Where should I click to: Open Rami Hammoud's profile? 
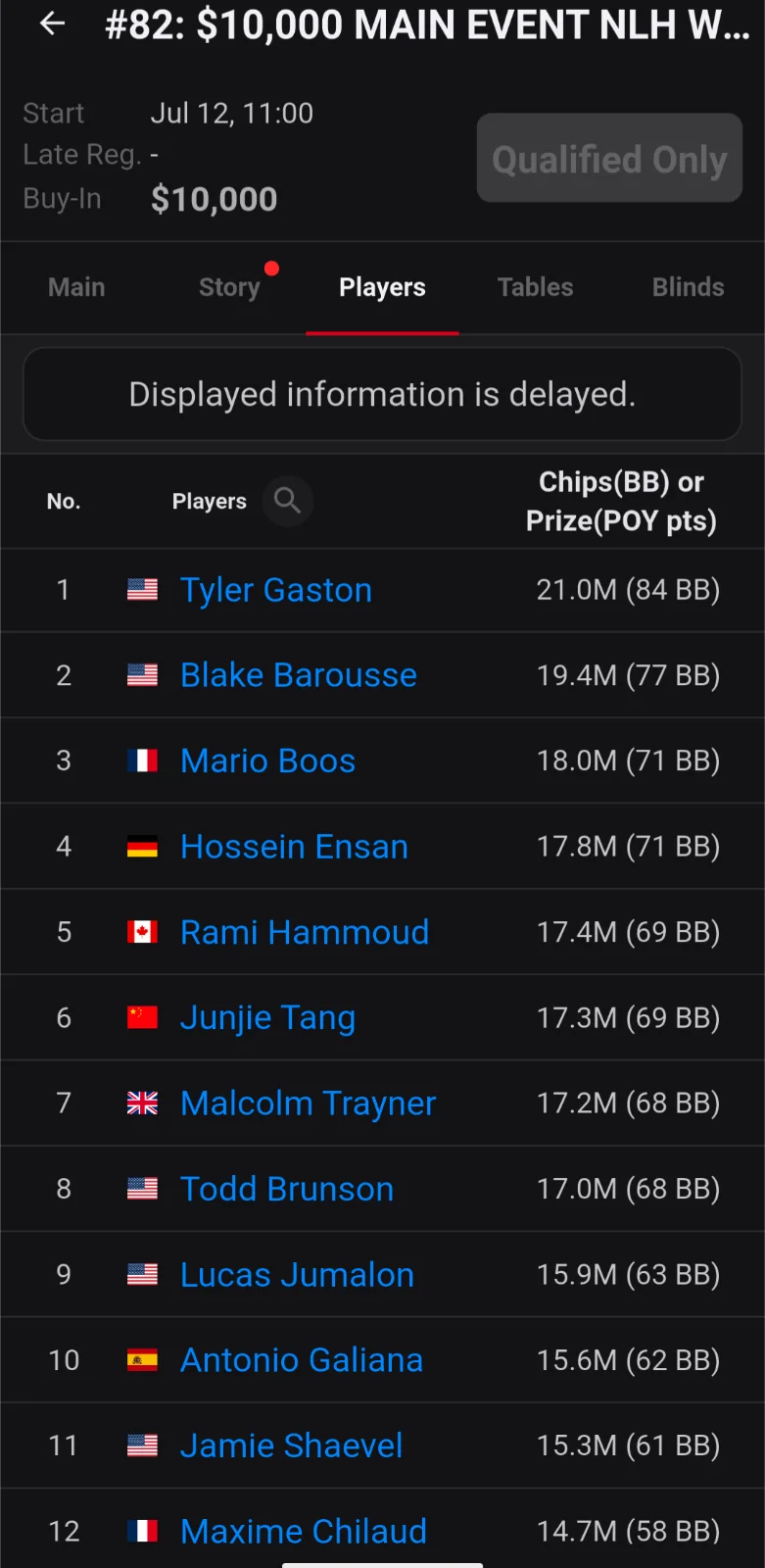305,932
